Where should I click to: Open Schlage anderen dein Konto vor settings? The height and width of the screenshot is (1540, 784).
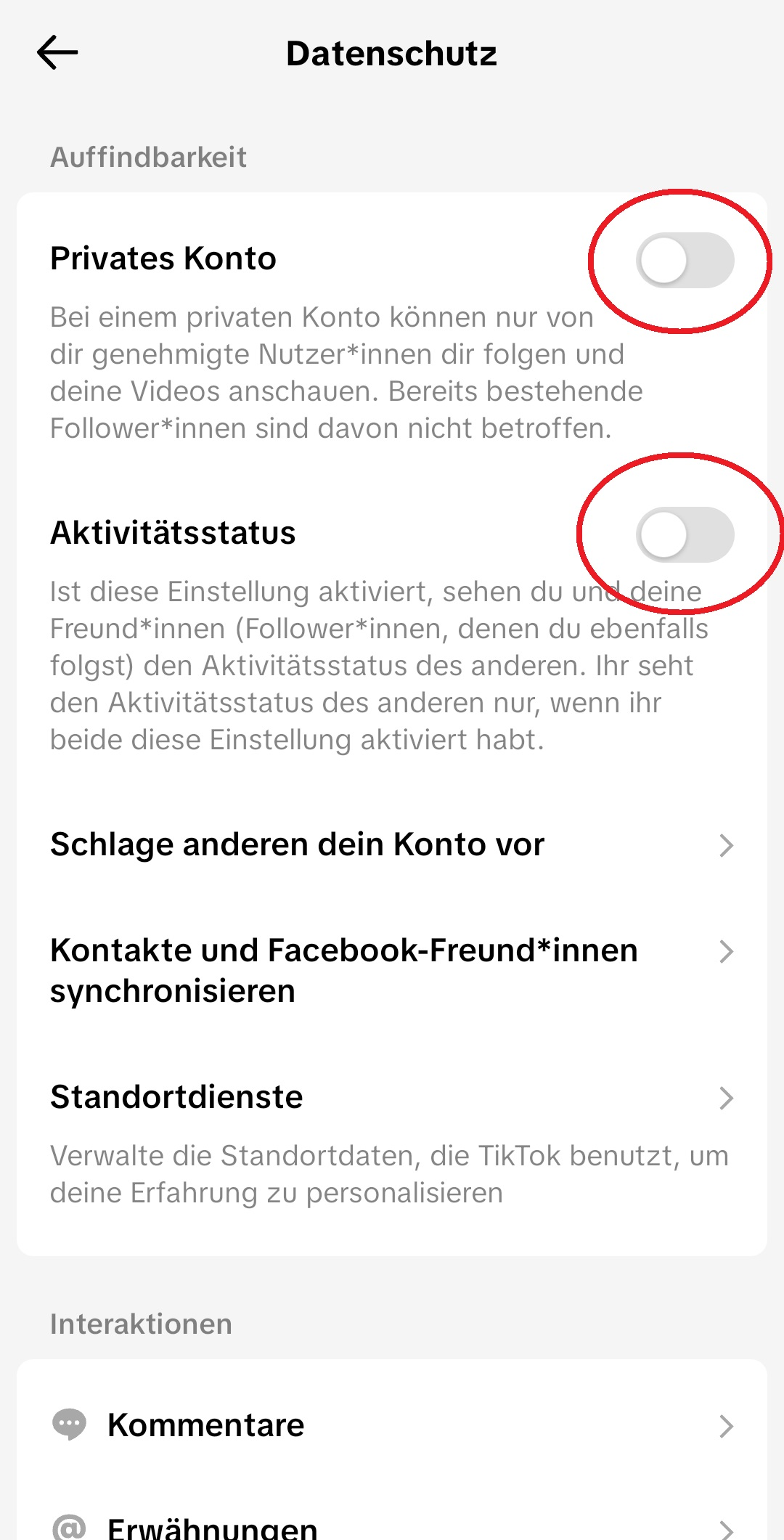(x=298, y=844)
